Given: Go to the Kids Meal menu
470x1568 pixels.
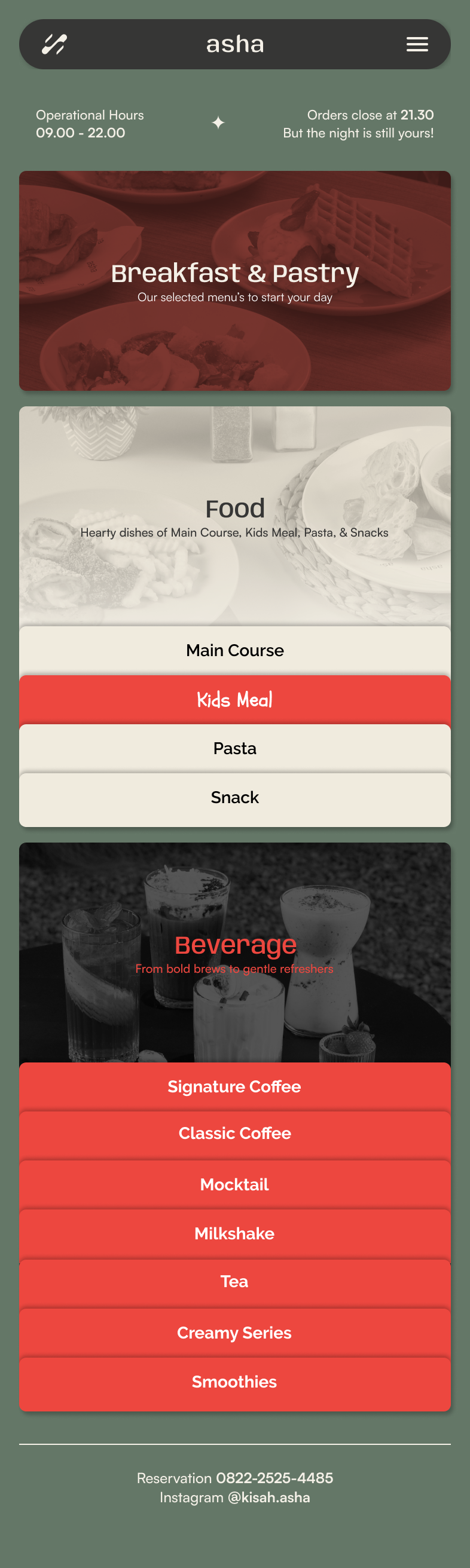Looking at the screenshot, I should click(x=235, y=699).
